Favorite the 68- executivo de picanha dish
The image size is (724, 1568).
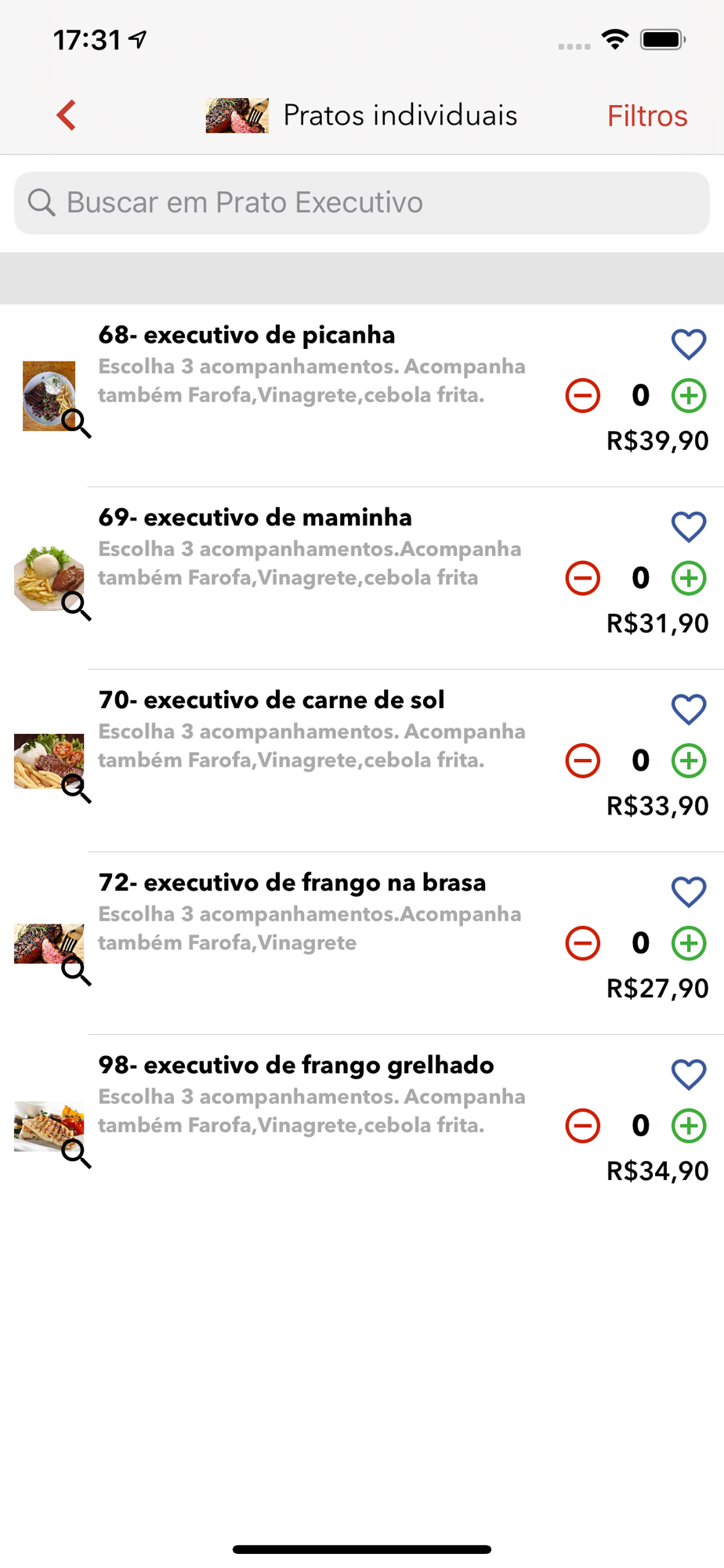click(689, 344)
